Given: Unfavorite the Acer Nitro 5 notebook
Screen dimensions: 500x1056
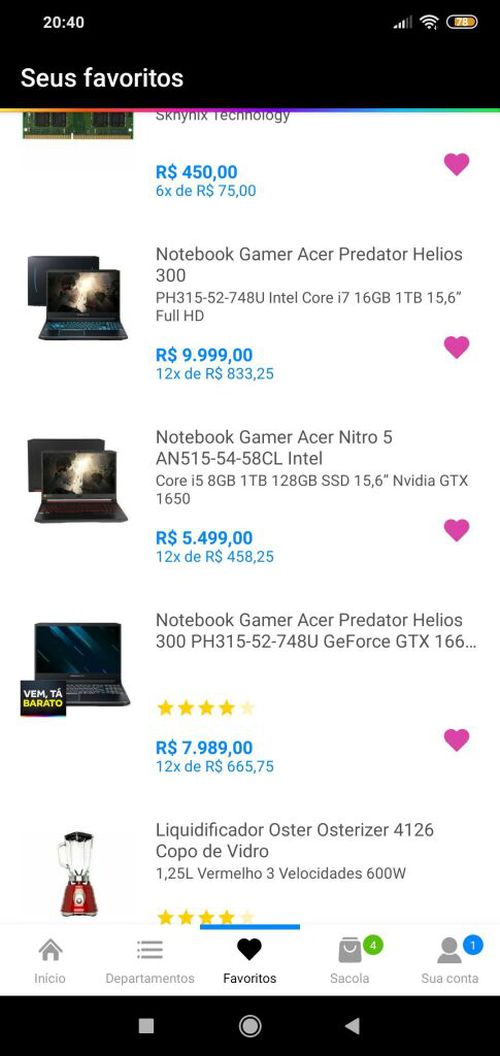Looking at the screenshot, I should coord(456,530).
